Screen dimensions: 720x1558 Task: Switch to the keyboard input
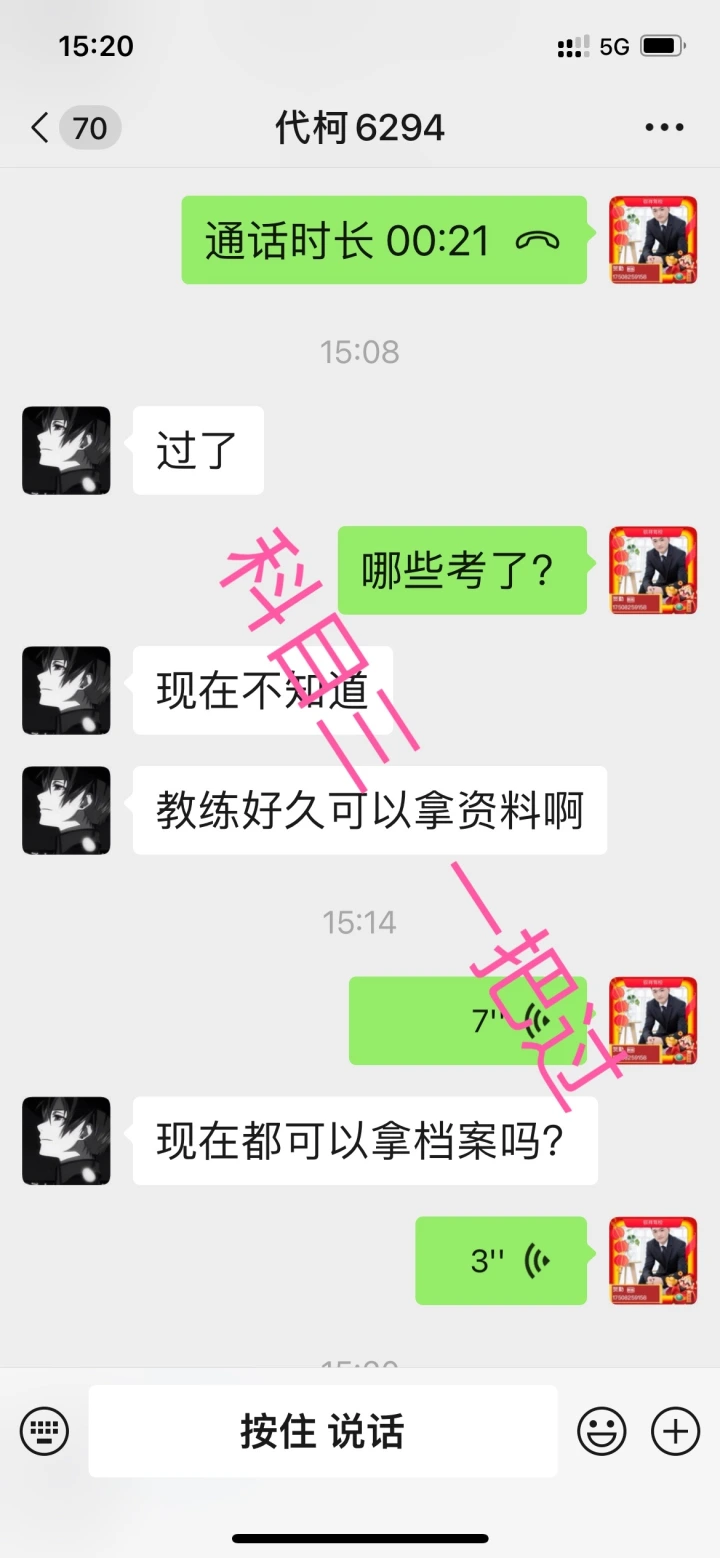(x=45, y=1431)
